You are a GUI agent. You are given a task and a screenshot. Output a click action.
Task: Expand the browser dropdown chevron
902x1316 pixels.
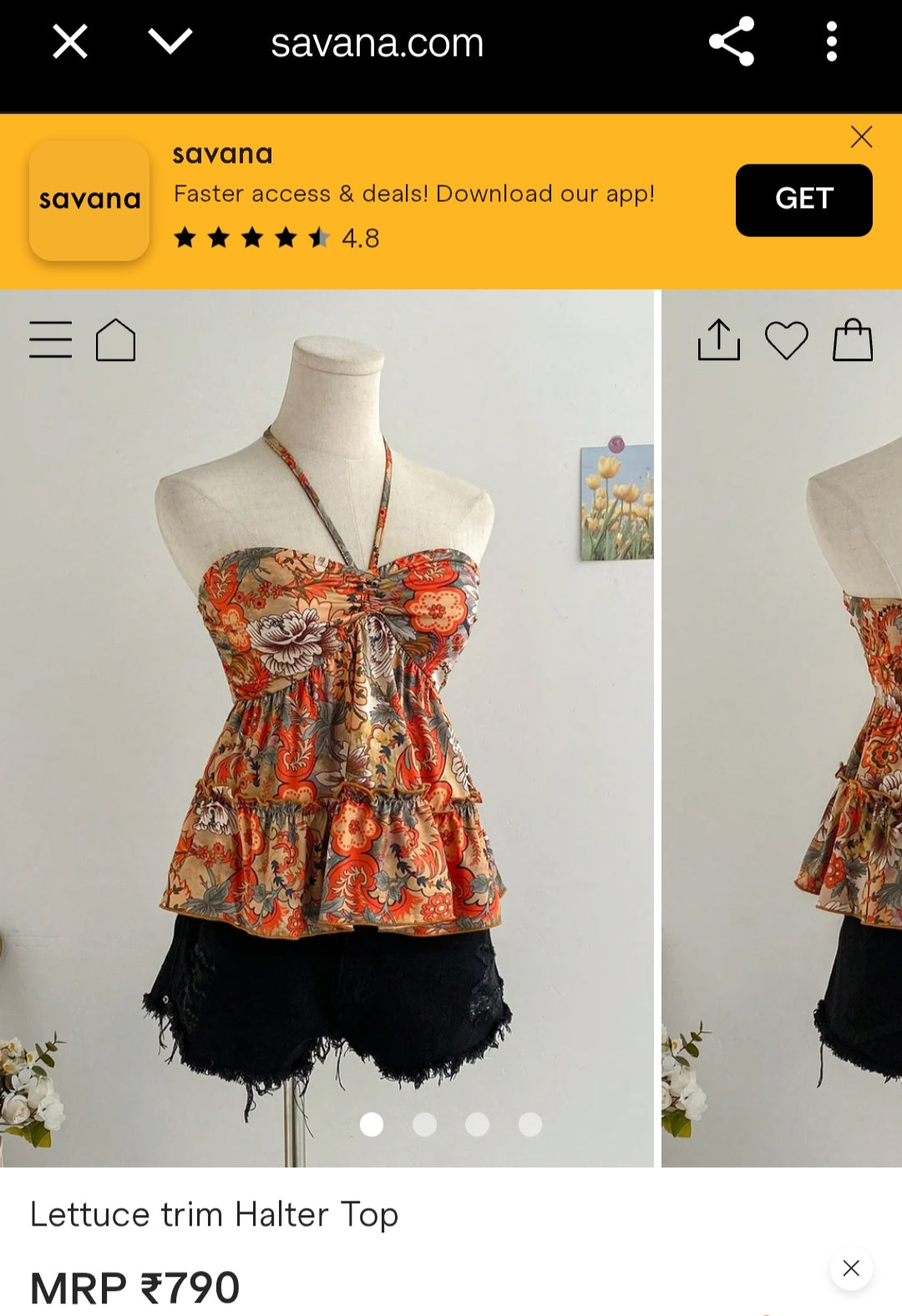(x=170, y=42)
